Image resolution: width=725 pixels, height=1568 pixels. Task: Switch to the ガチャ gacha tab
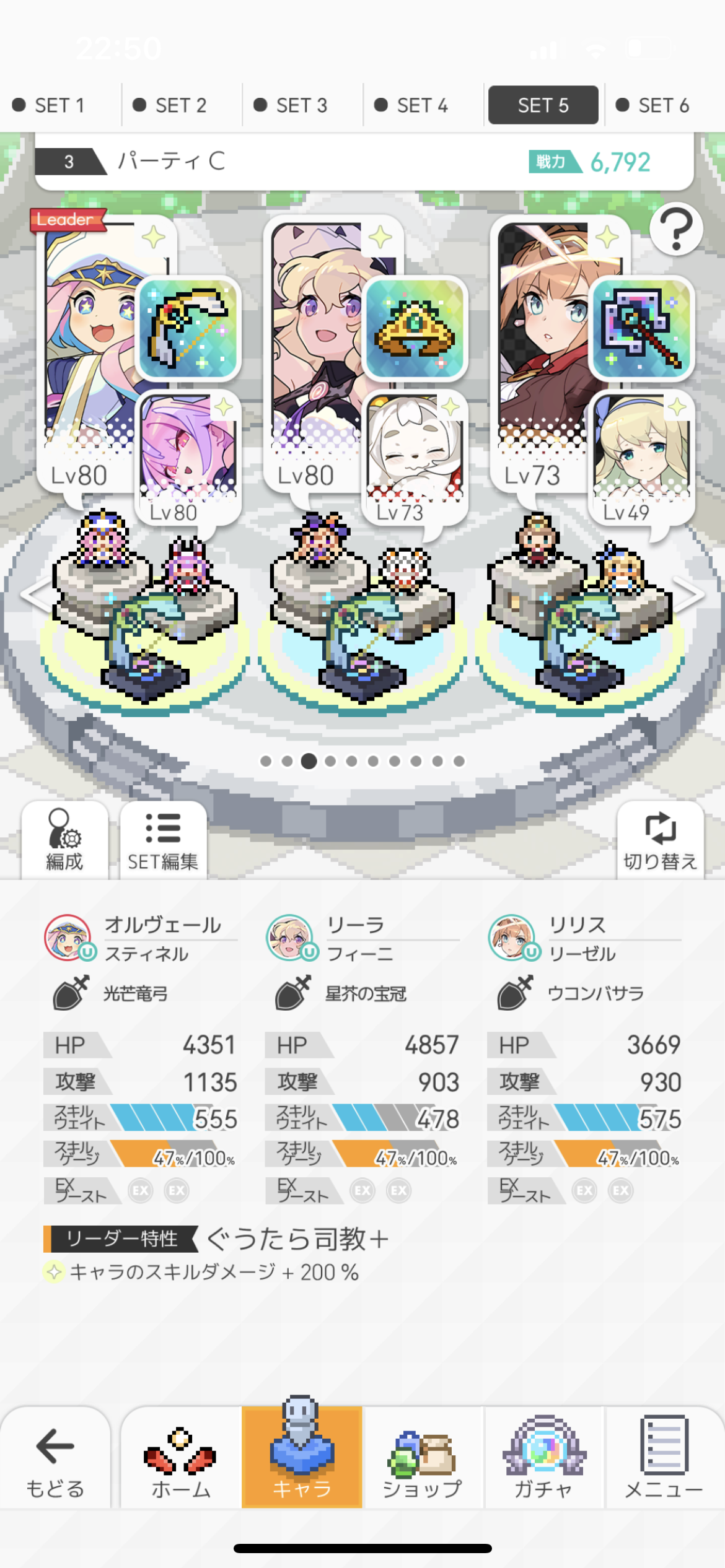point(543,1458)
